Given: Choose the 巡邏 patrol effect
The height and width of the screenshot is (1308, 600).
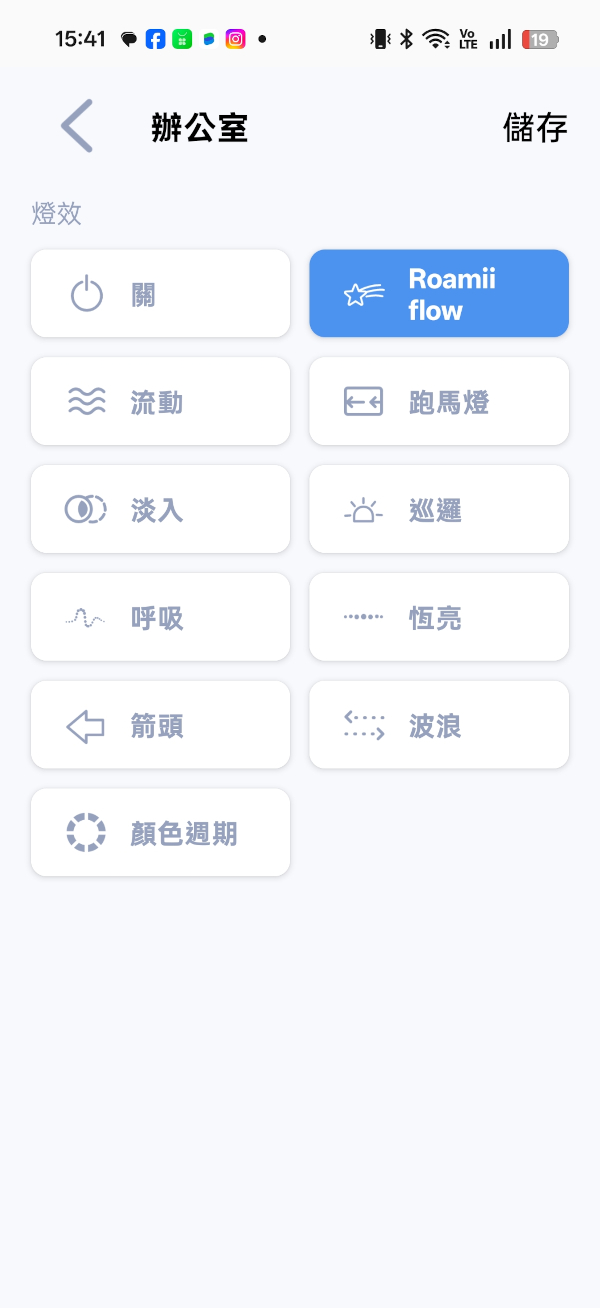Looking at the screenshot, I should coord(439,510).
